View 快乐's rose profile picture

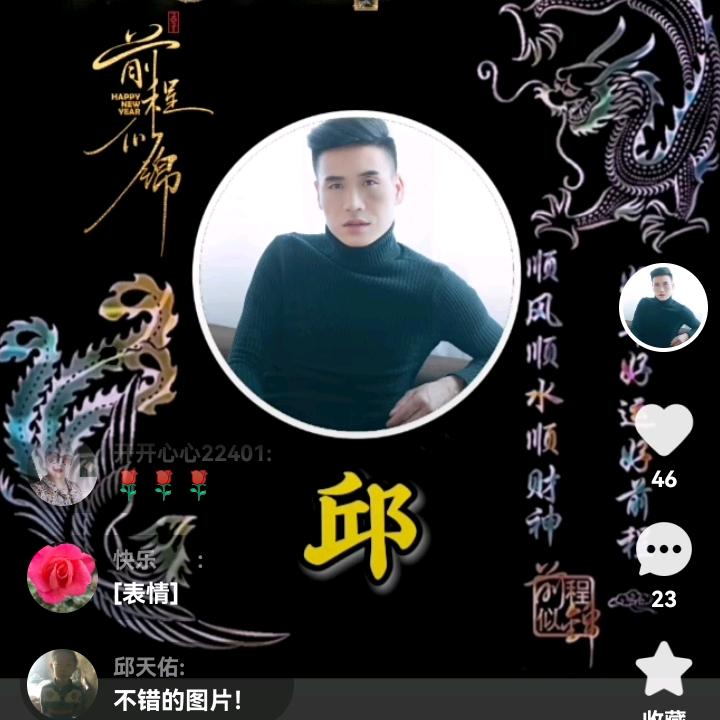pos(62,577)
